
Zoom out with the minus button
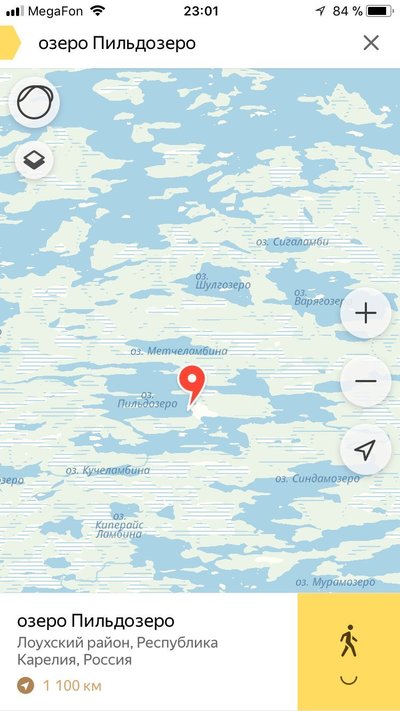click(x=366, y=381)
